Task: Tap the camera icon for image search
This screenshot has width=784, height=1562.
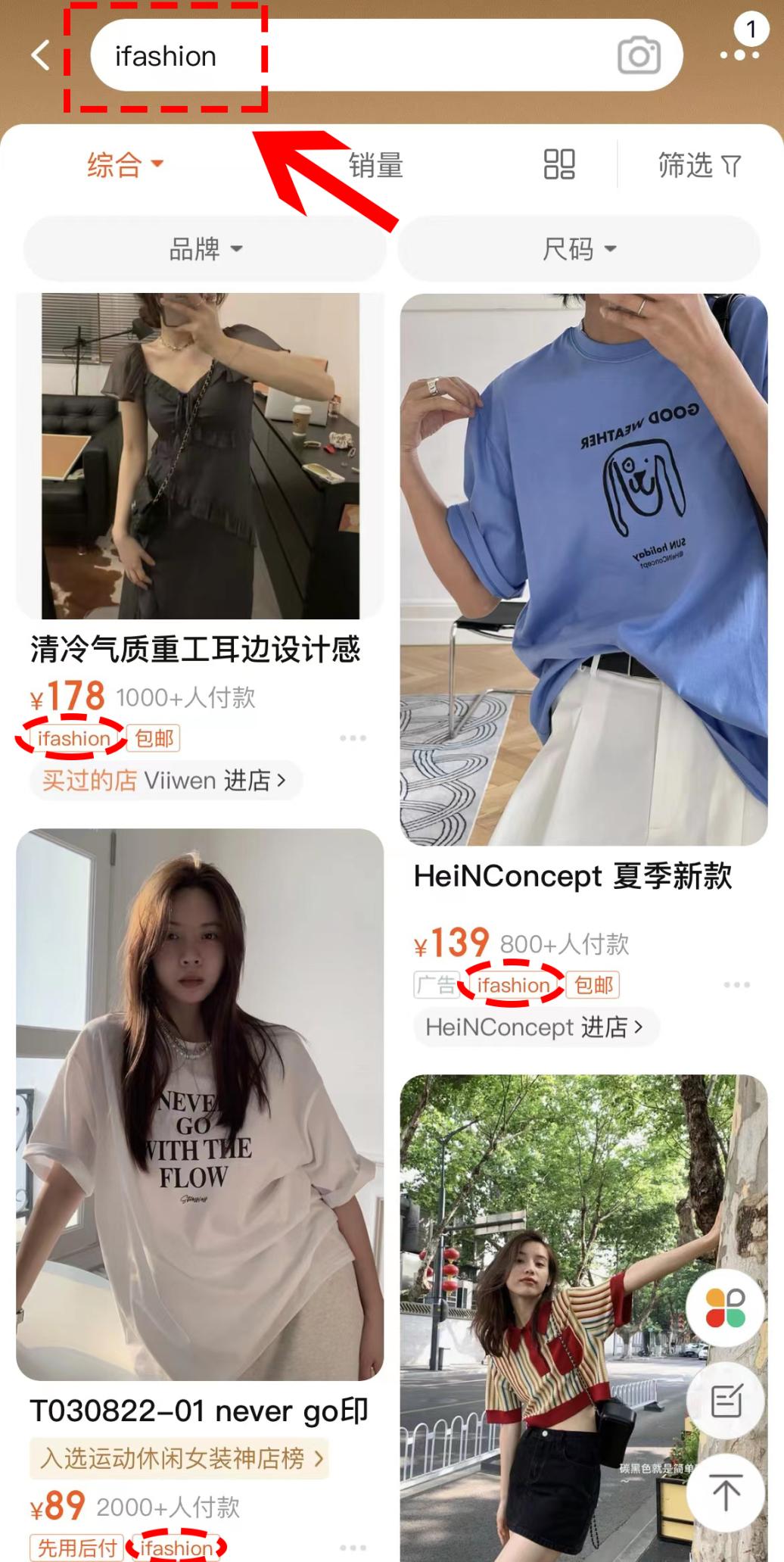Action: (639, 55)
